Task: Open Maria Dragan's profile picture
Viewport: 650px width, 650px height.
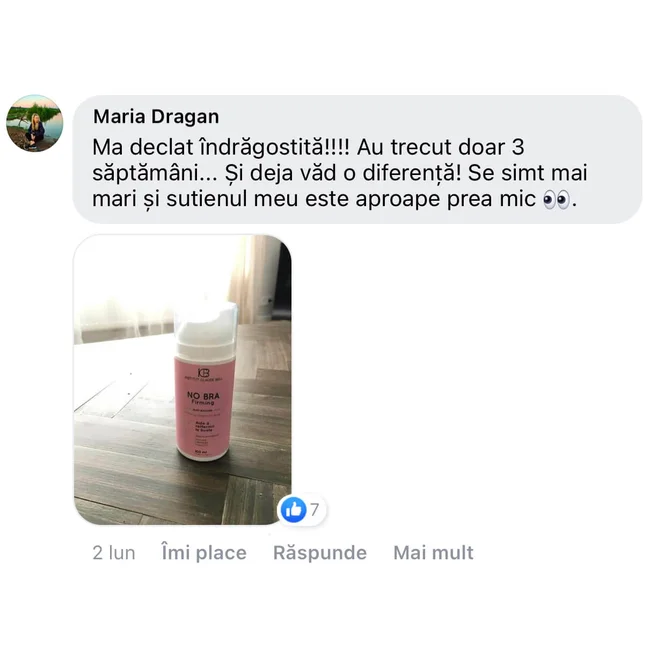Action: (35, 123)
